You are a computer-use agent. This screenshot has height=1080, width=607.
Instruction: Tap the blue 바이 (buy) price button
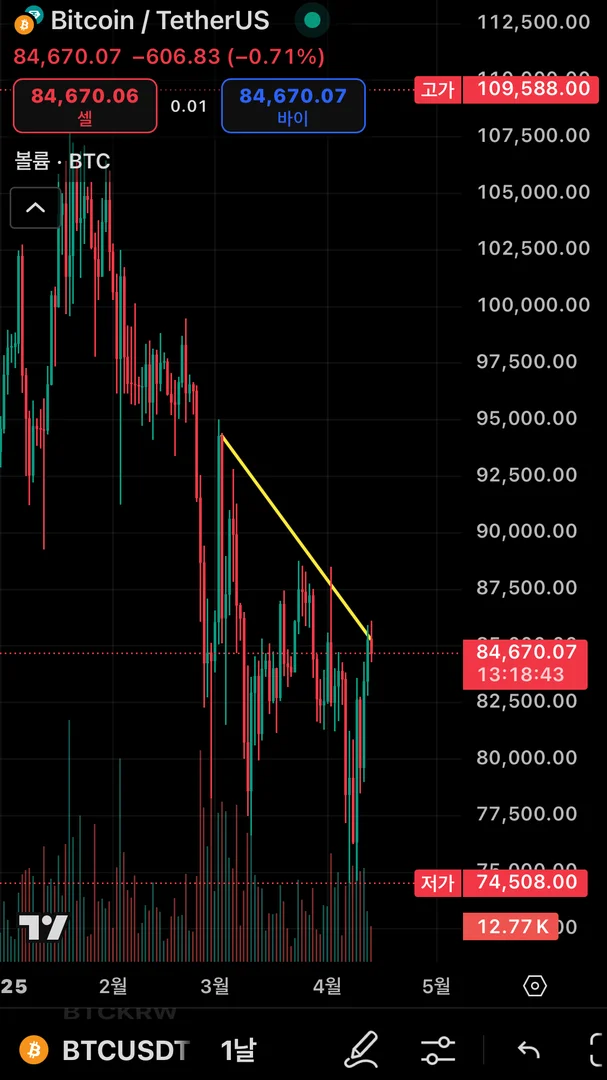pyautogui.click(x=293, y=106)
